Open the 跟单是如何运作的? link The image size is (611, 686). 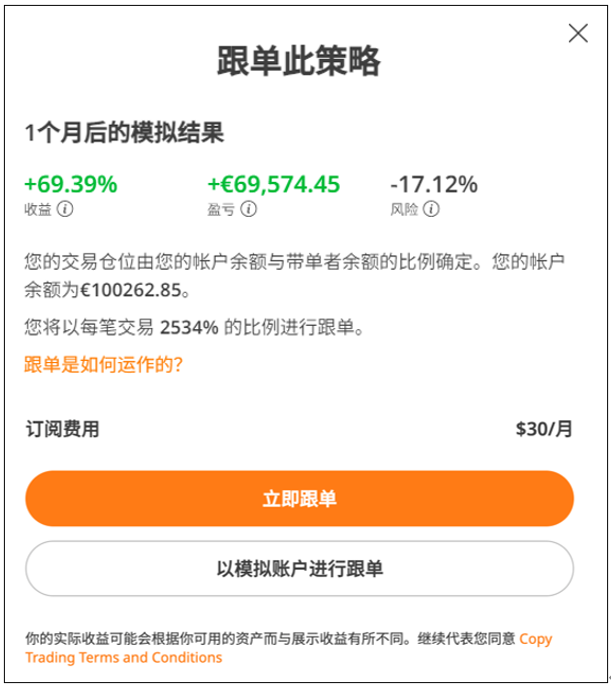coord(104,365)
